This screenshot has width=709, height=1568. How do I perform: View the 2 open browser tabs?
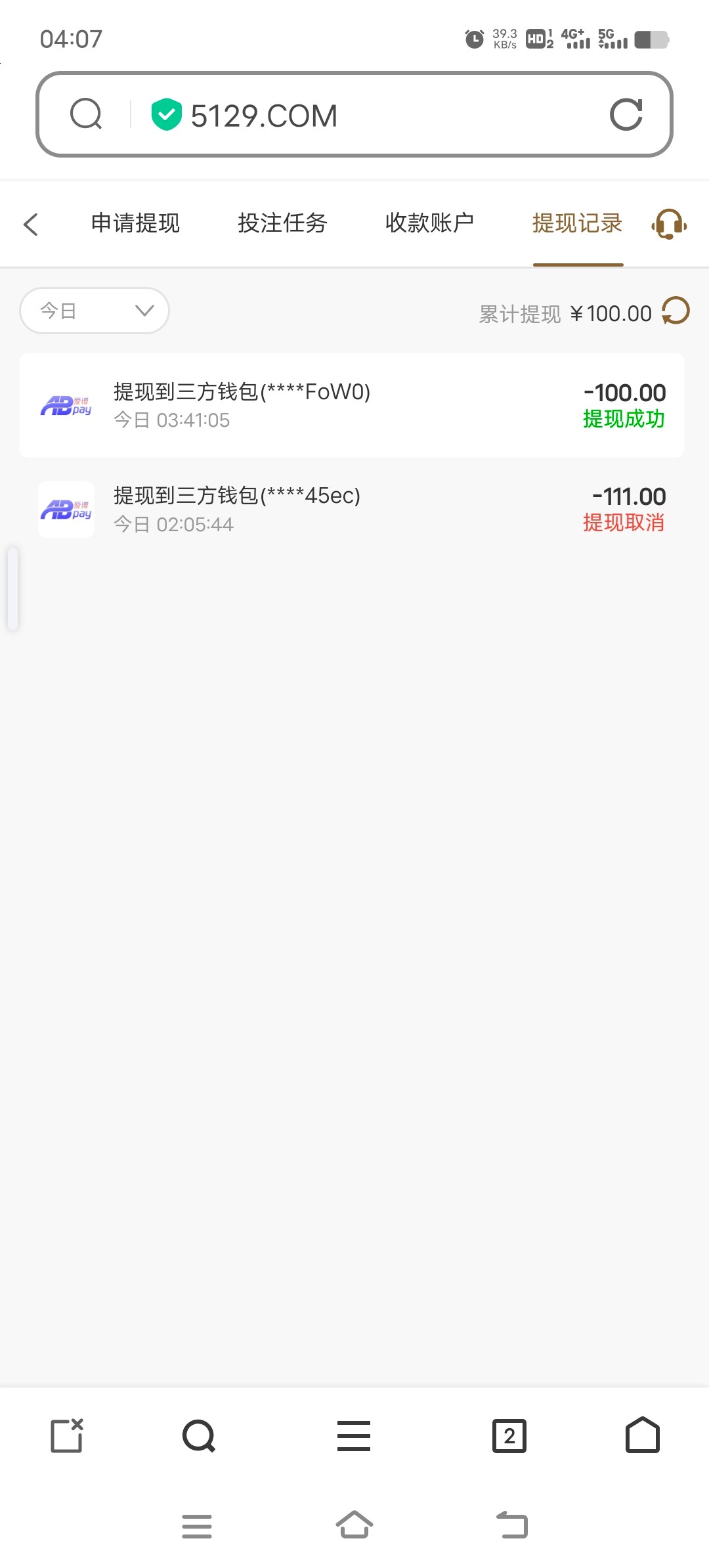pos(509,1436)
